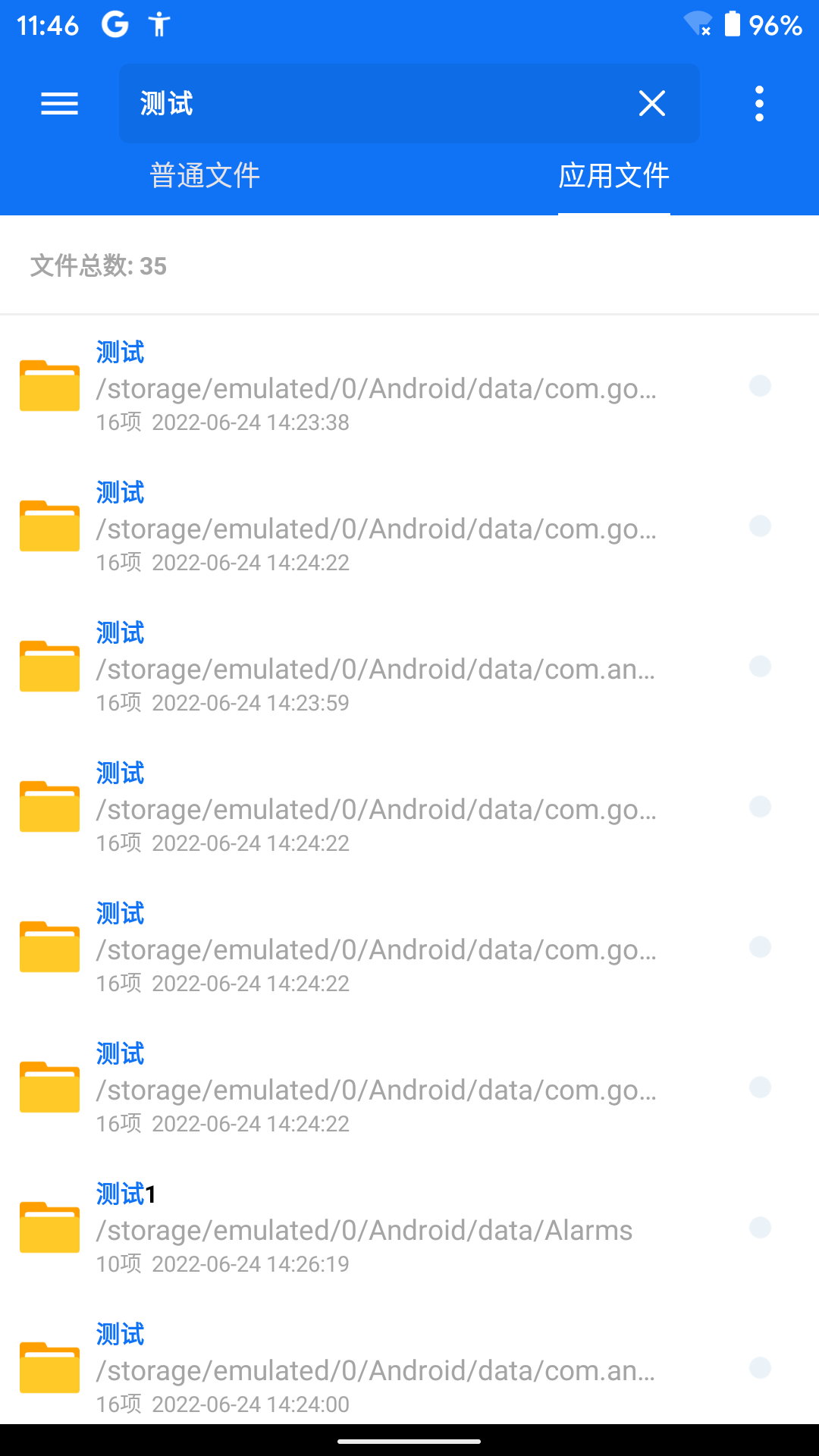Image resolution: width=819 pixels, height=1456 pixels.
Task: Mark the 14:23:59 folder's selection circle
Action: (760, 667)
